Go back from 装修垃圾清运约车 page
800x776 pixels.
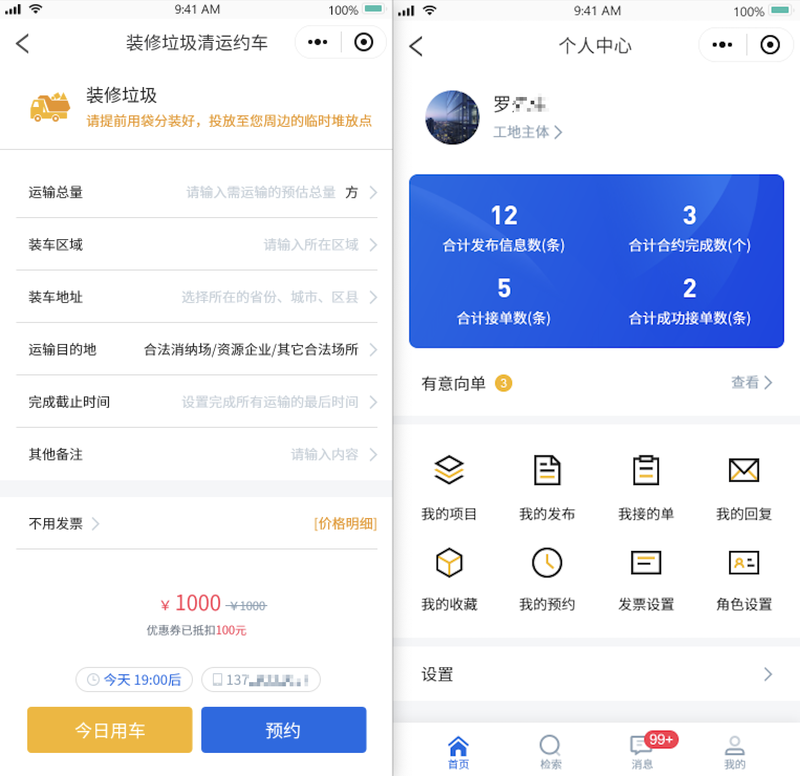coord(23,43)
